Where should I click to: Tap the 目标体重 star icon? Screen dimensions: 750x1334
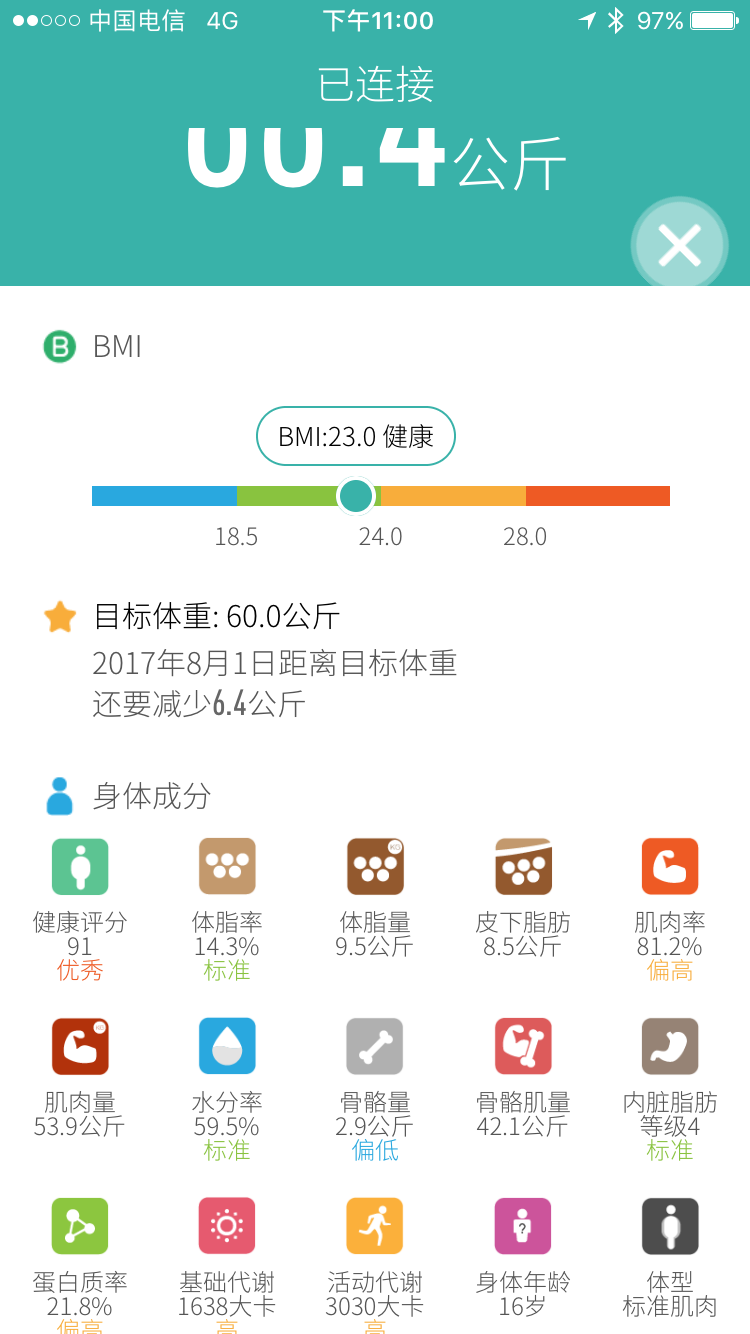60,617
